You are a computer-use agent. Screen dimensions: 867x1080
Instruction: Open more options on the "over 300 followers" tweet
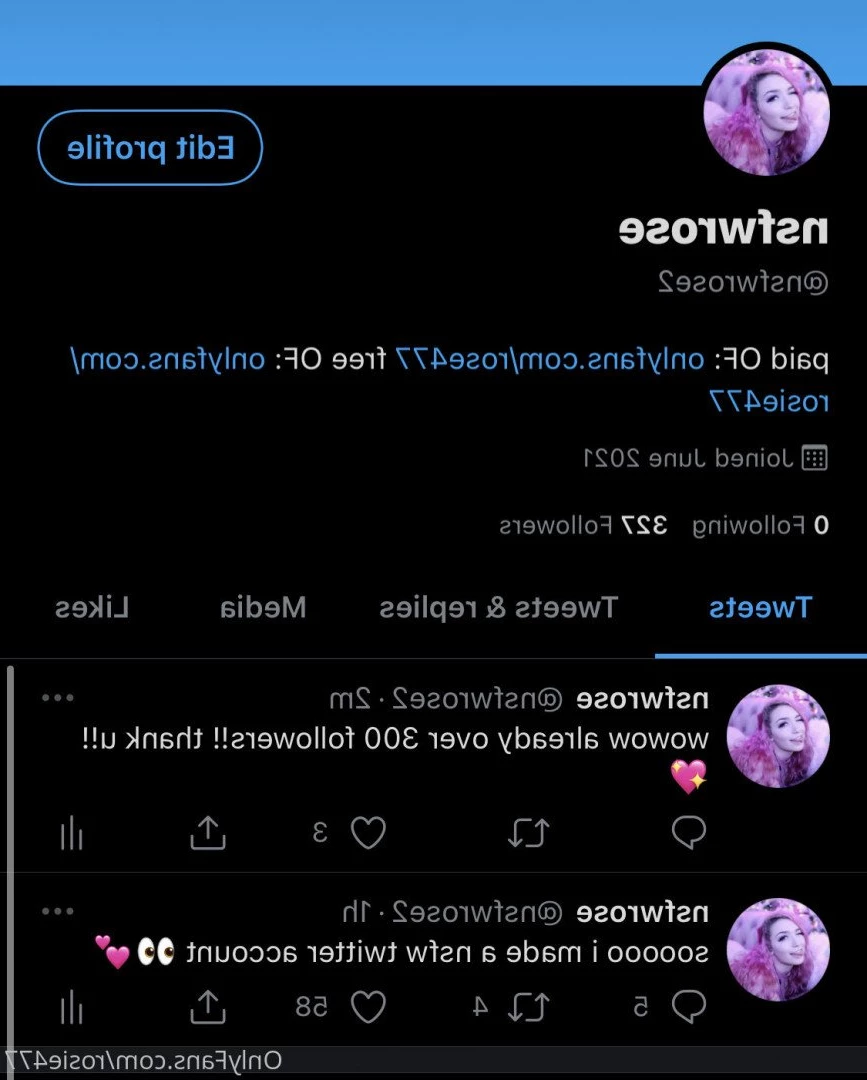point(58,698)
